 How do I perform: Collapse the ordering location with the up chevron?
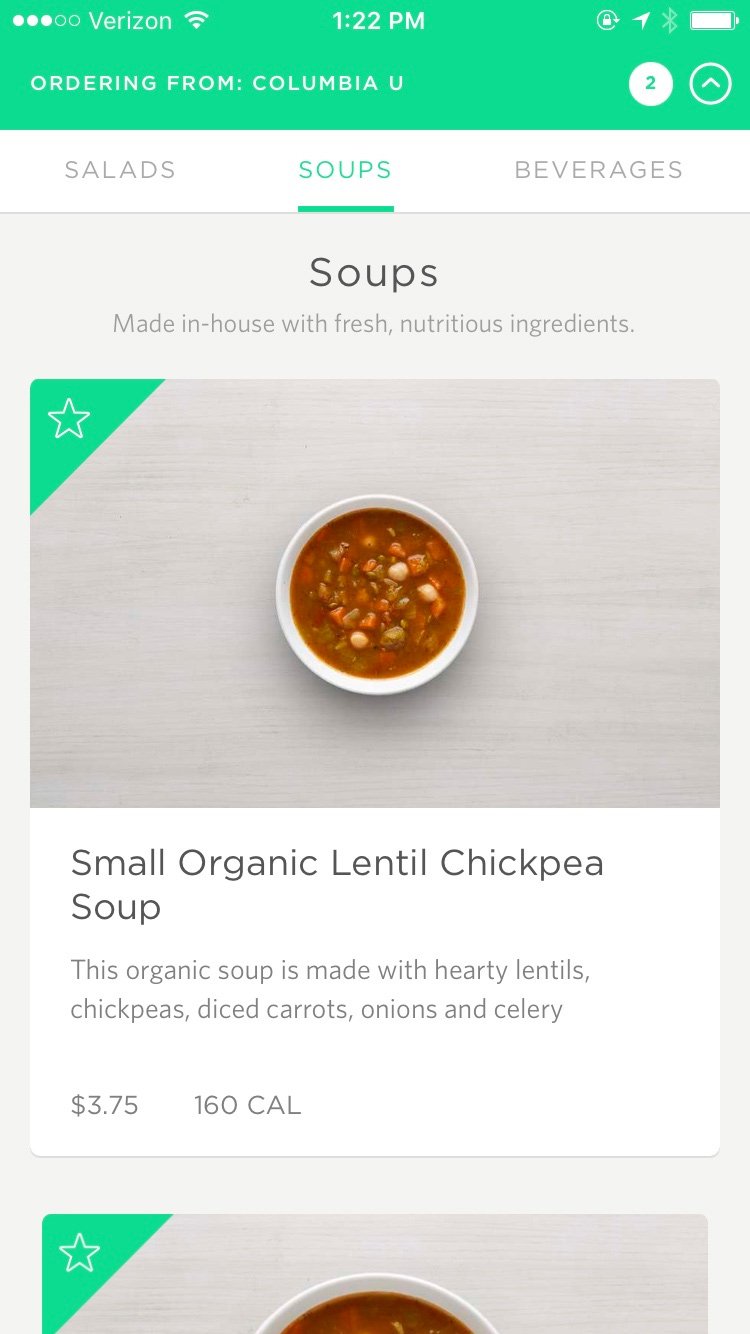(x=710, y=84)
